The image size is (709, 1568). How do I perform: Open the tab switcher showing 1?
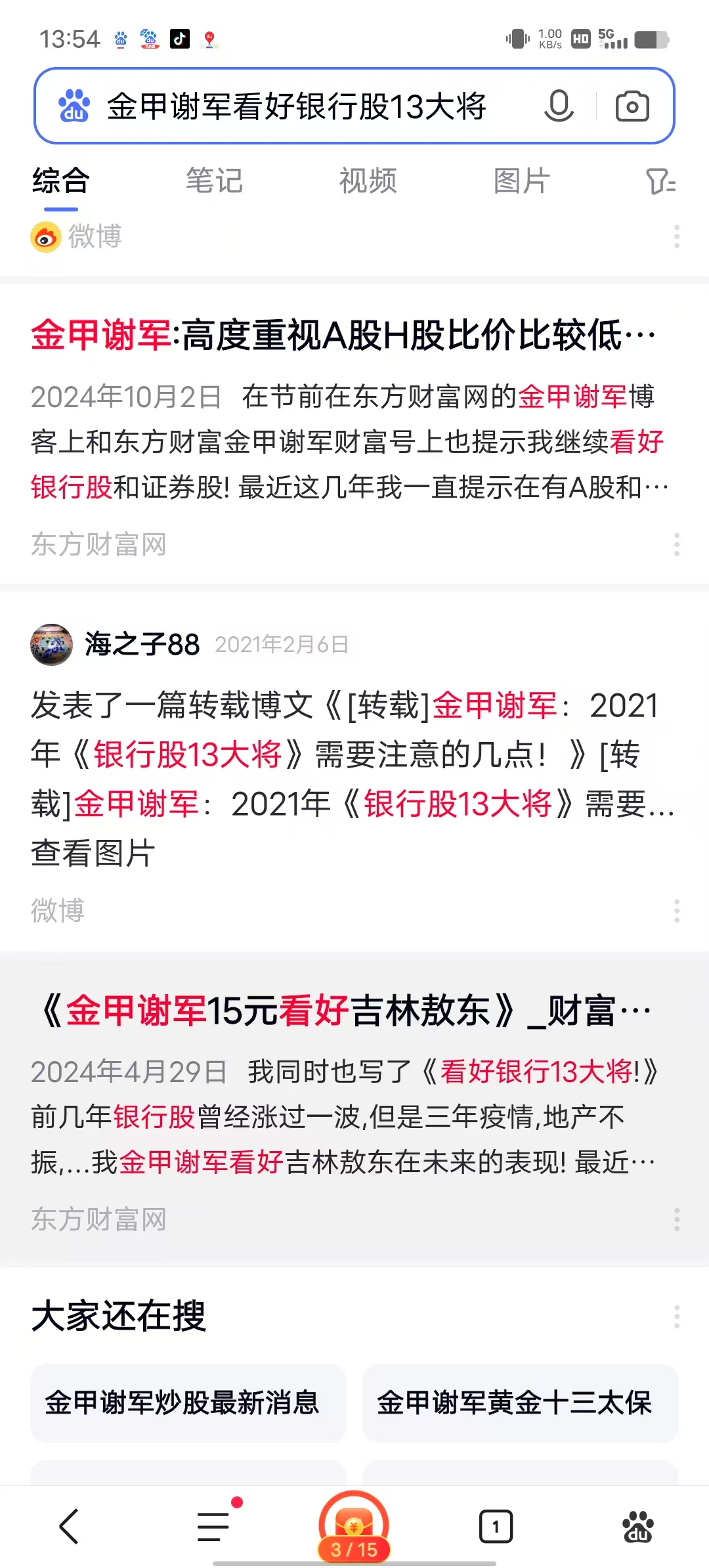[496, 1527]
